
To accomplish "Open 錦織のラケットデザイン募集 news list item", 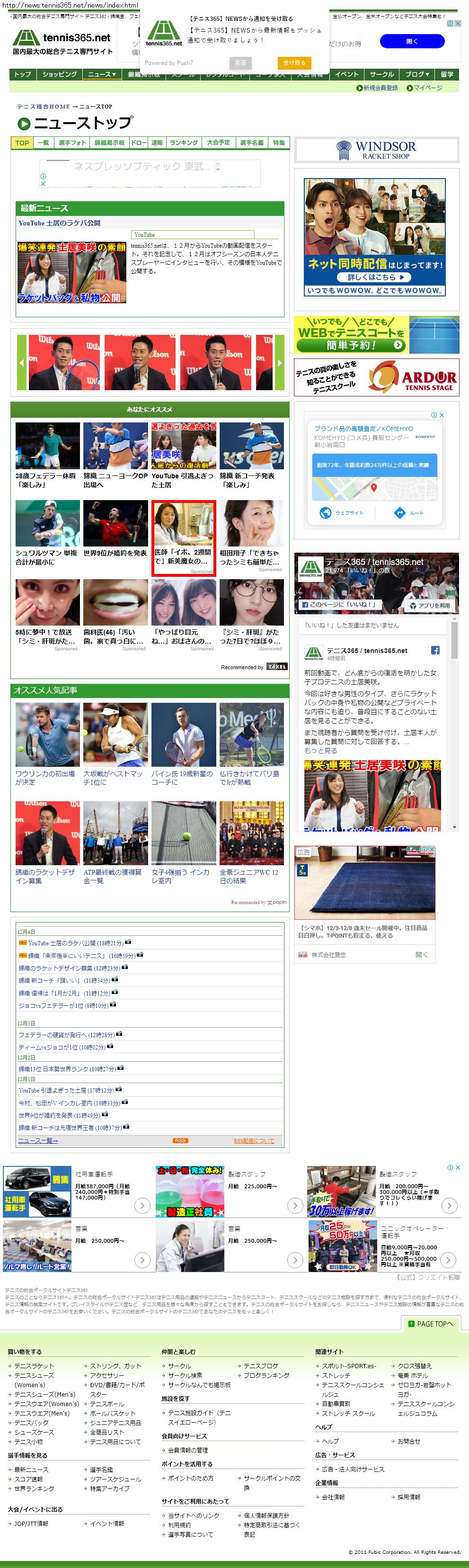I will coord(69,968).
